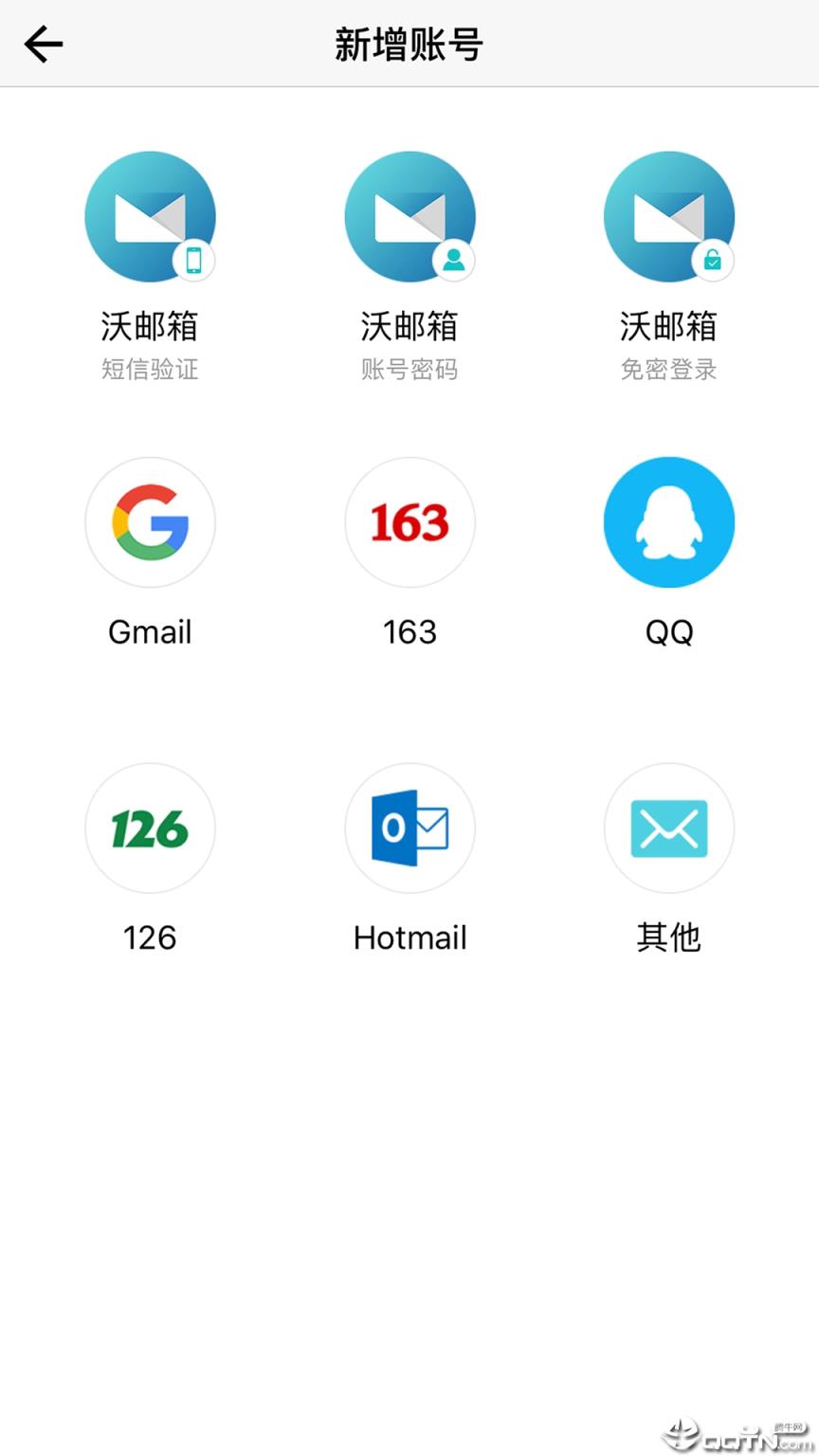Click the 新增账号 title
Image resolution: width=819 pixels, height=1456 pixels.
[409, 44]
